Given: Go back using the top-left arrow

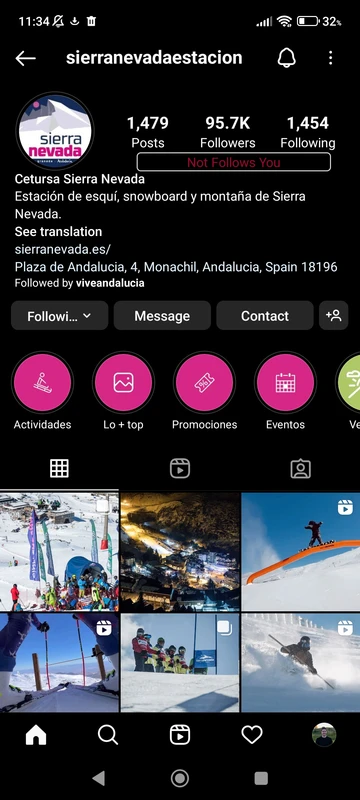Looking at the screenshot, I should point(25,58).
